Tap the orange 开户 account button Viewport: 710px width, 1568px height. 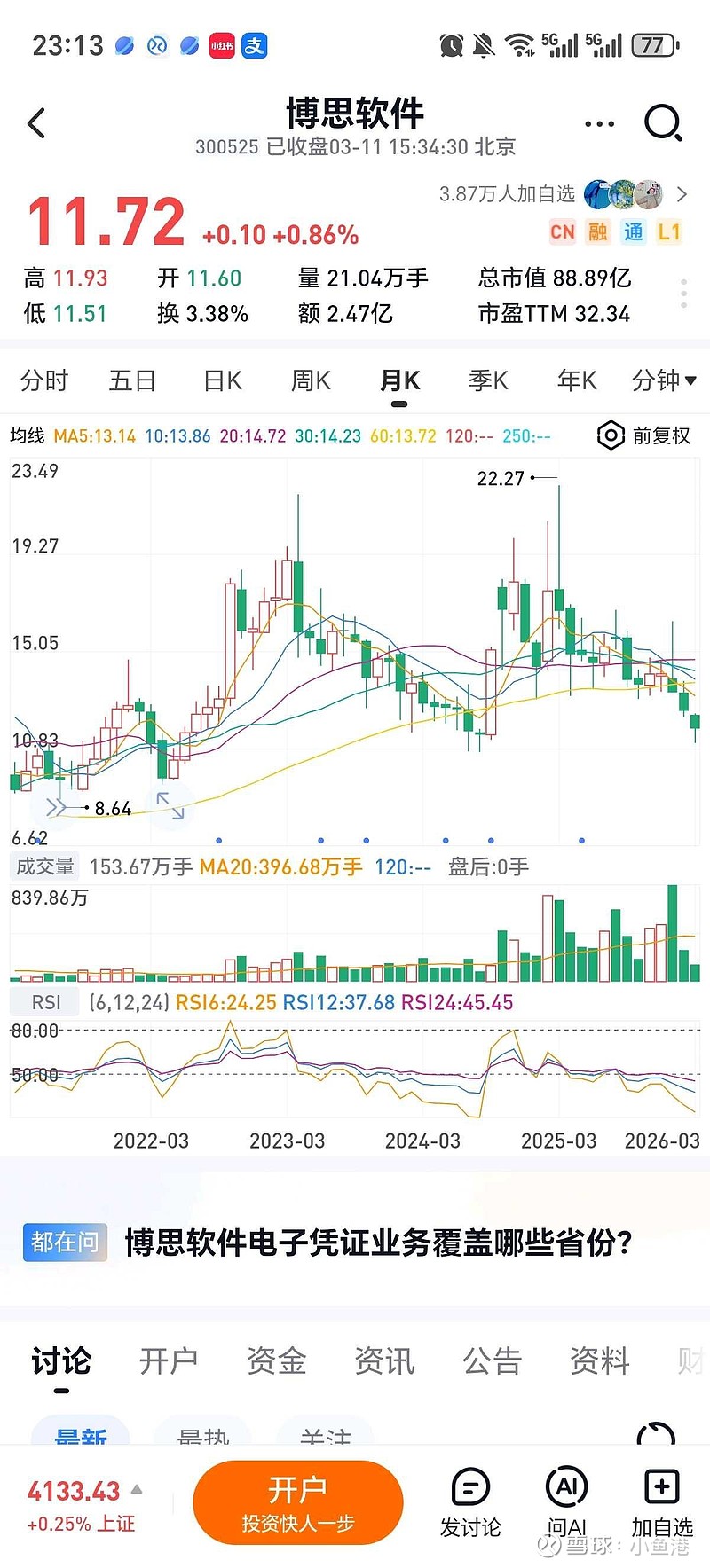coord(298,1502)
